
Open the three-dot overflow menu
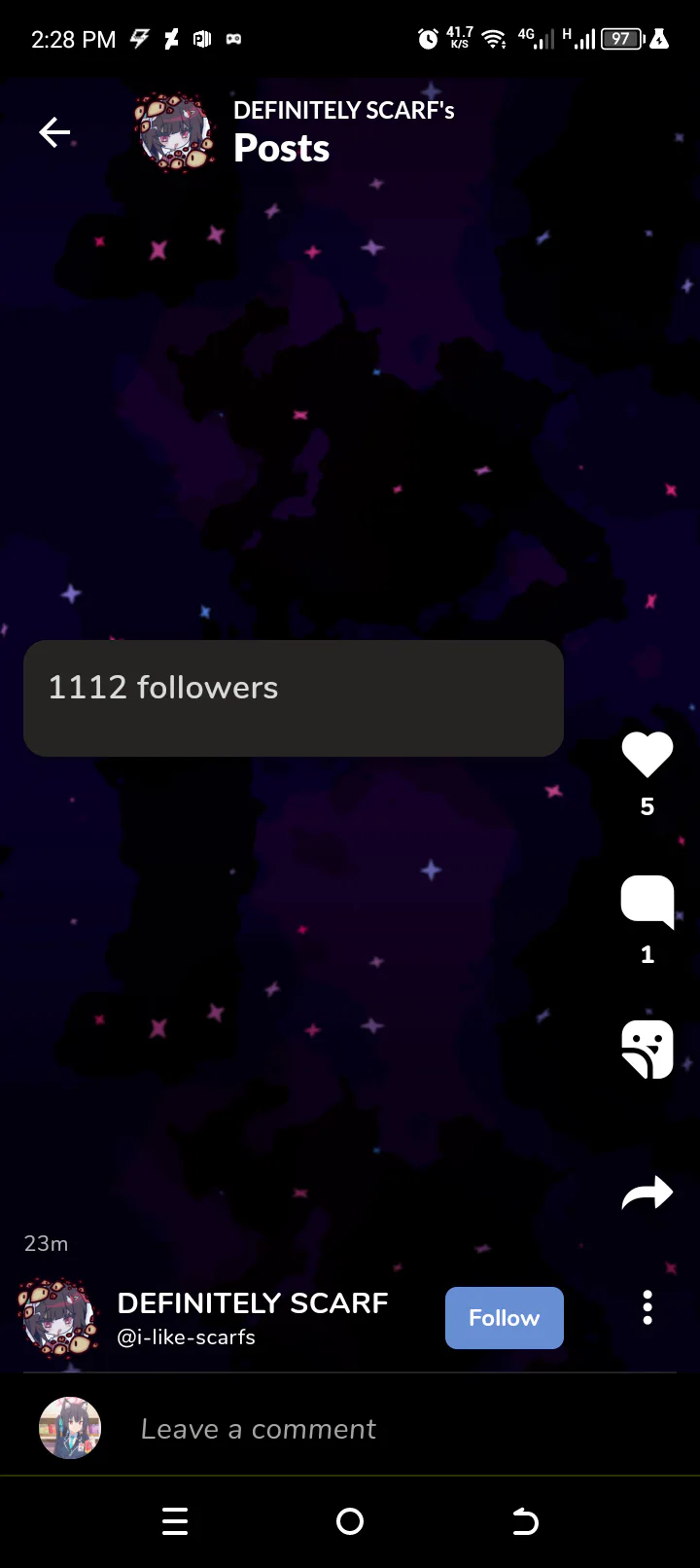(647, 1308)
